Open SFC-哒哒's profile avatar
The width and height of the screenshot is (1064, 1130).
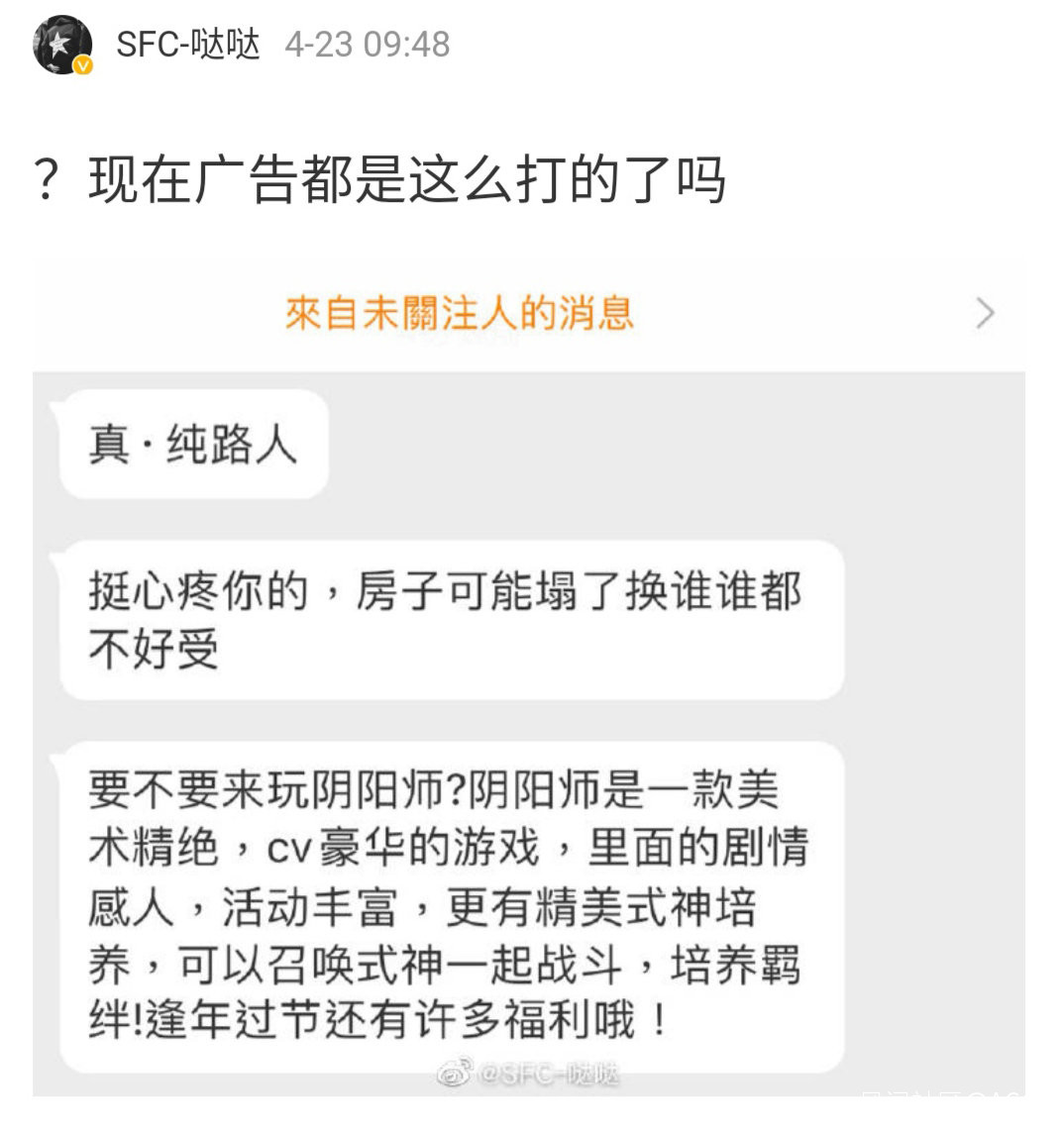(x=63, y=45)
